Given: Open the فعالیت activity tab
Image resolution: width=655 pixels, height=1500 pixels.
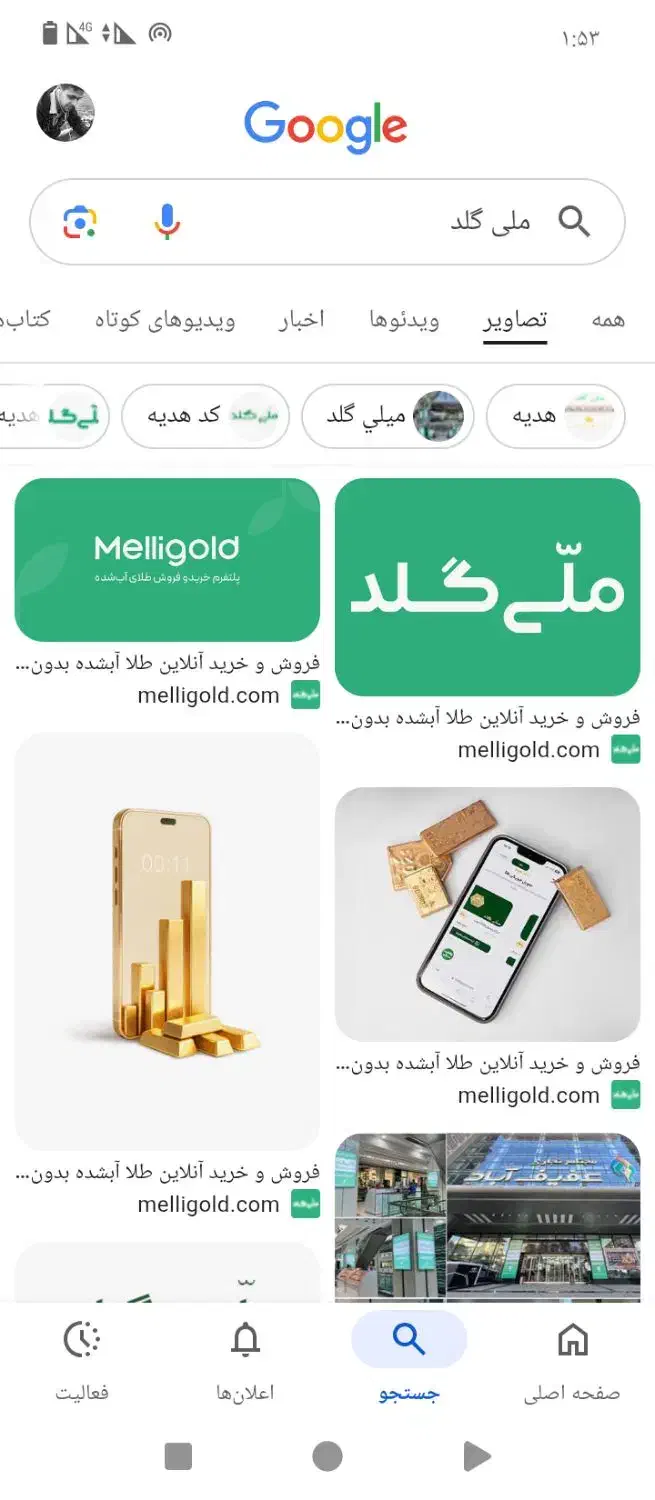Looking at the screenshot, I should click(82, 1358).
